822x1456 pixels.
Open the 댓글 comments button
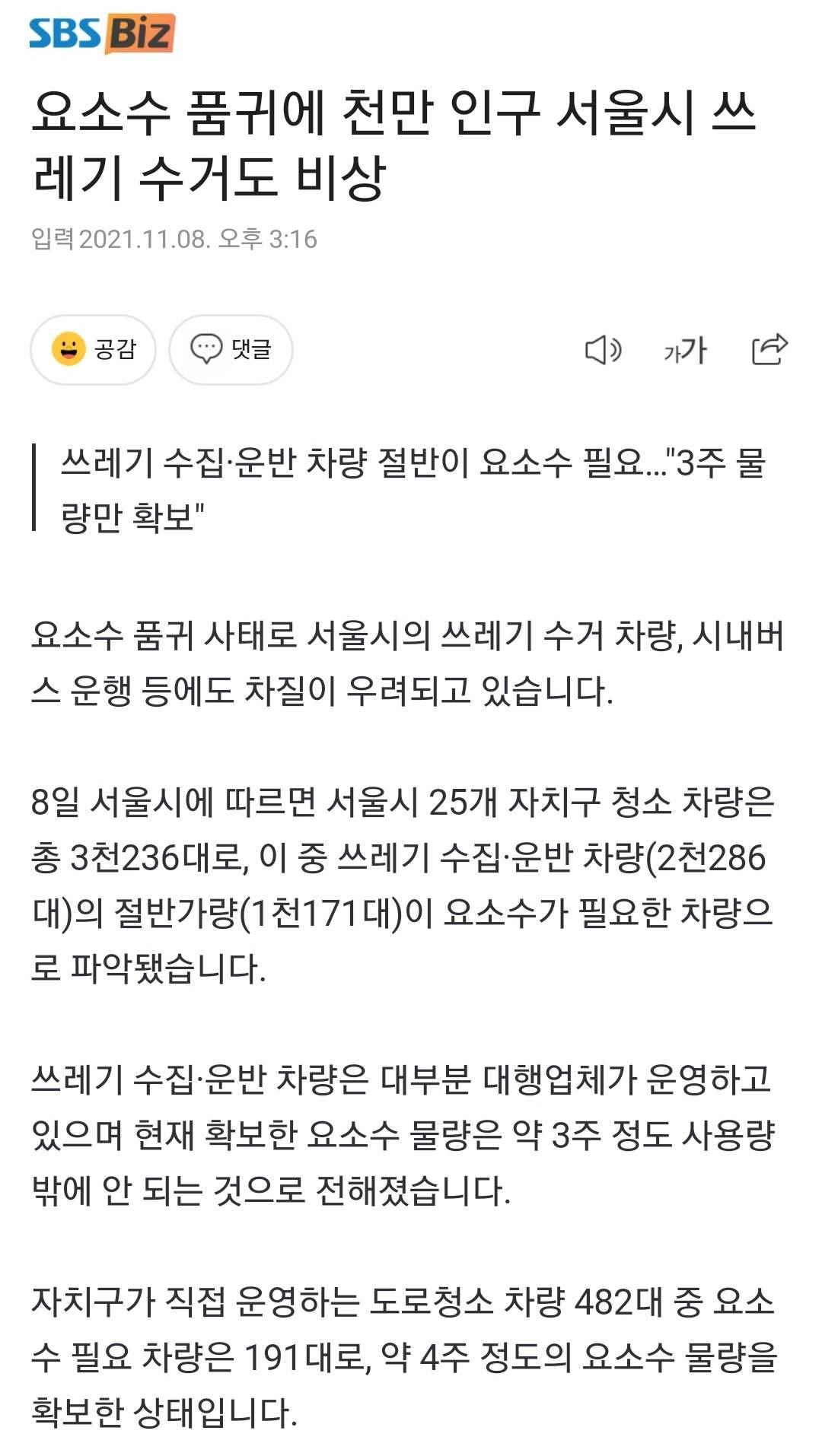click(231, 349)
